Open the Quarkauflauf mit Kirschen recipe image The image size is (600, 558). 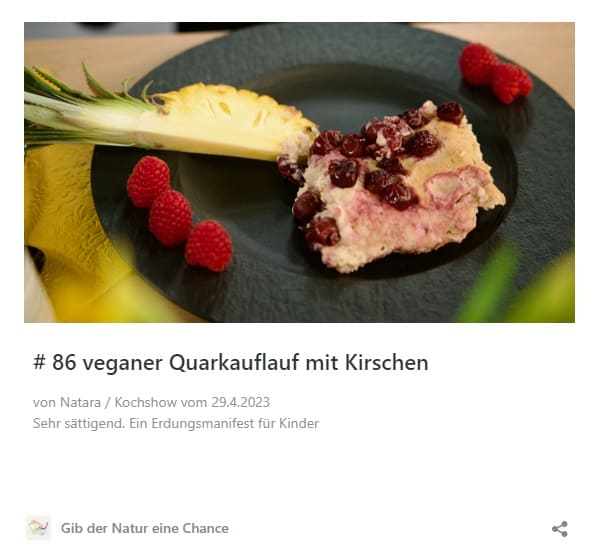[299, 172]
